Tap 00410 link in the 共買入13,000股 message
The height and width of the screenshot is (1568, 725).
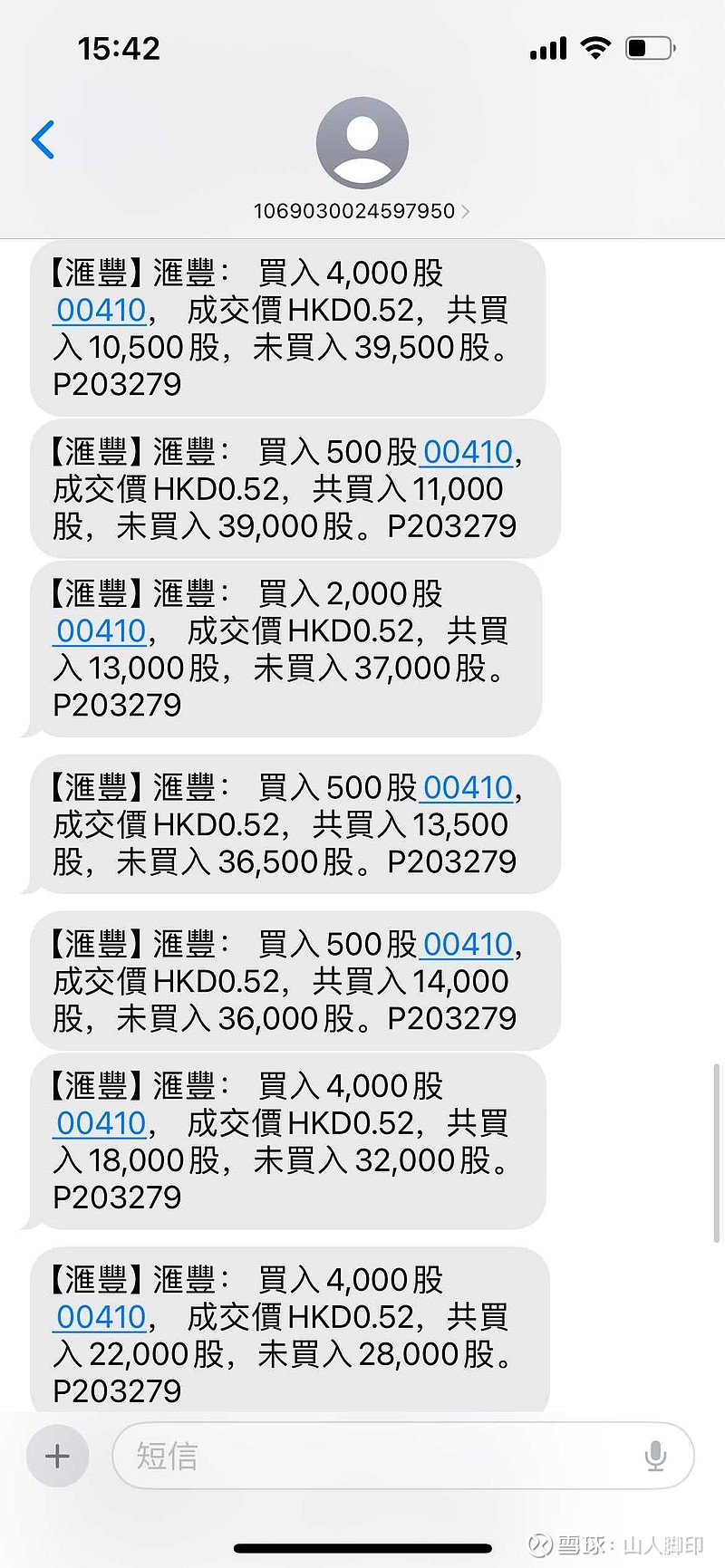point(101,630)
